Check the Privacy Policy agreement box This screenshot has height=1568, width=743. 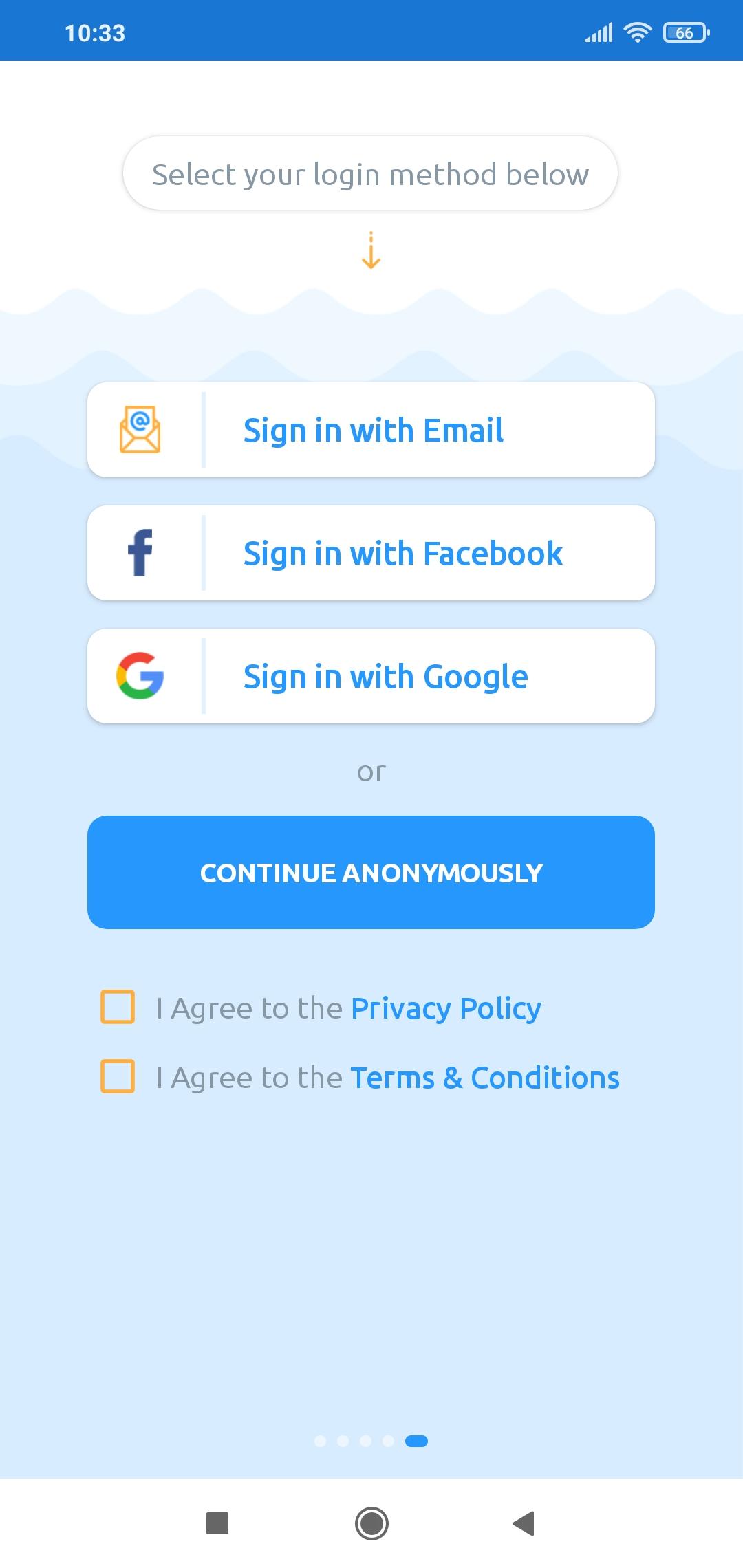point(118,1007)
